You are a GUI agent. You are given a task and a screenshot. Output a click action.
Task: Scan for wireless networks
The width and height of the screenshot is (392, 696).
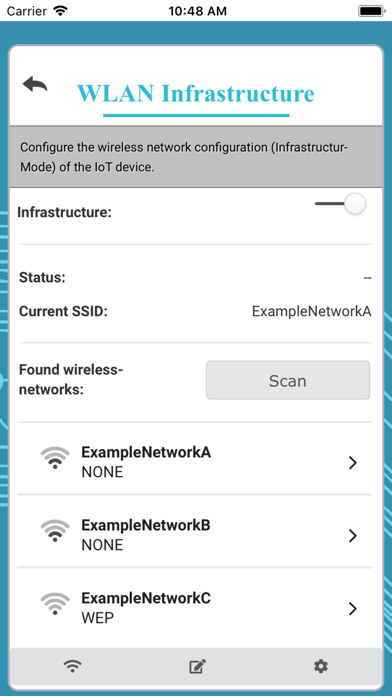pyautogui.click(x=288, y=380)
